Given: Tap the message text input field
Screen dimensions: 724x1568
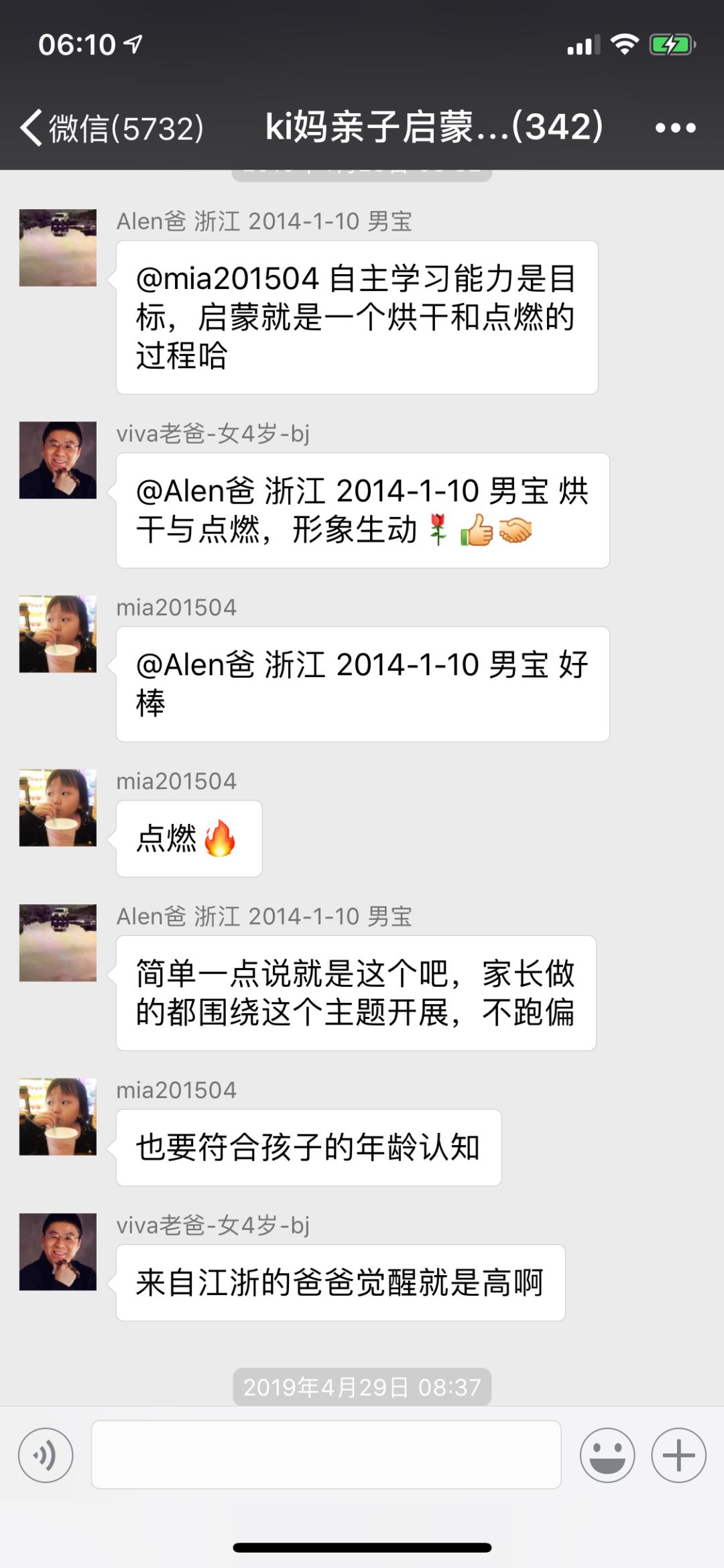Looking at the screenshot, I should pos(326,1455).
